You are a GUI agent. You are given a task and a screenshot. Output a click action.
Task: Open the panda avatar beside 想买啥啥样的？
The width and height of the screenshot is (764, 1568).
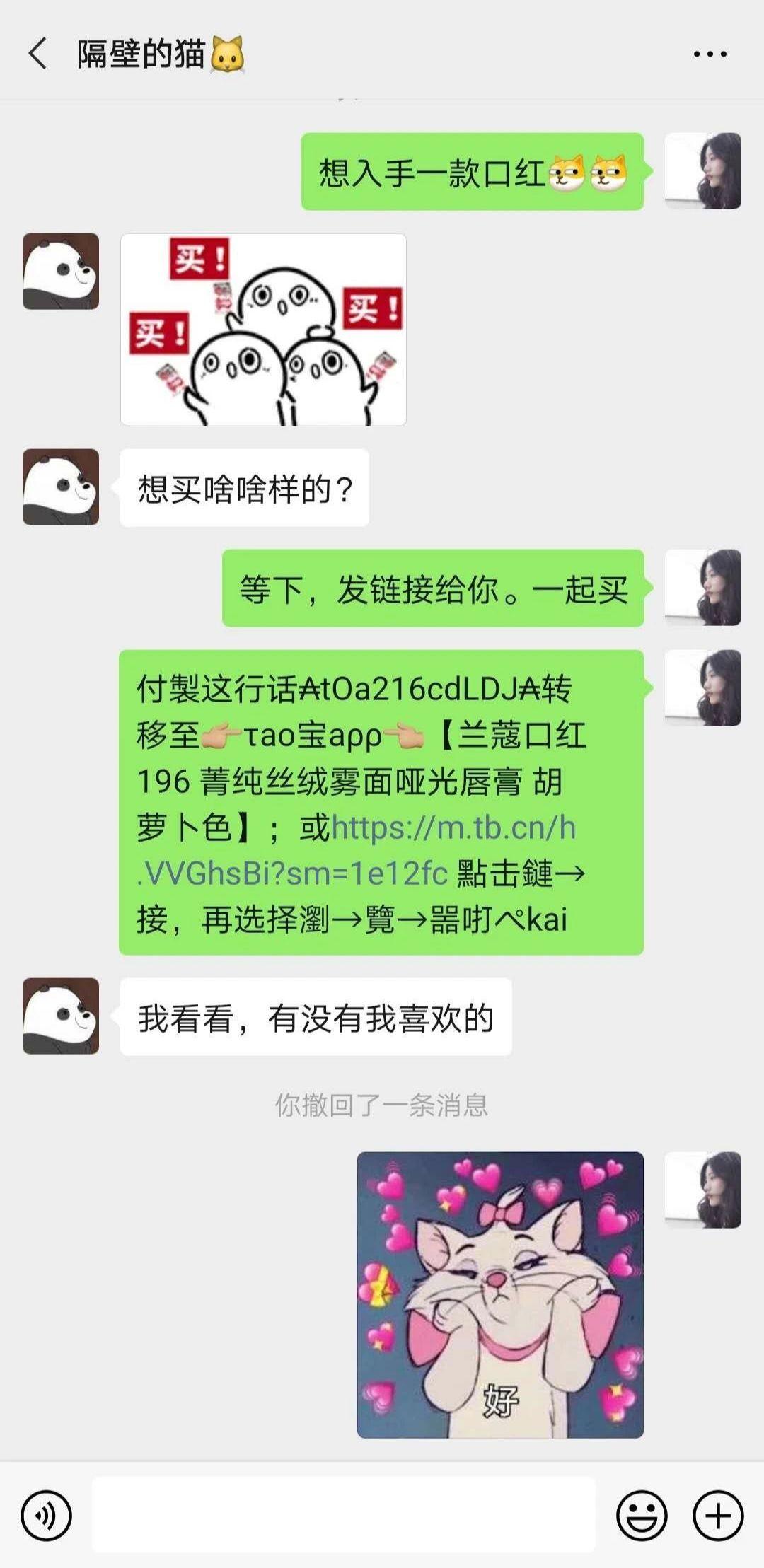click(61, 487)
